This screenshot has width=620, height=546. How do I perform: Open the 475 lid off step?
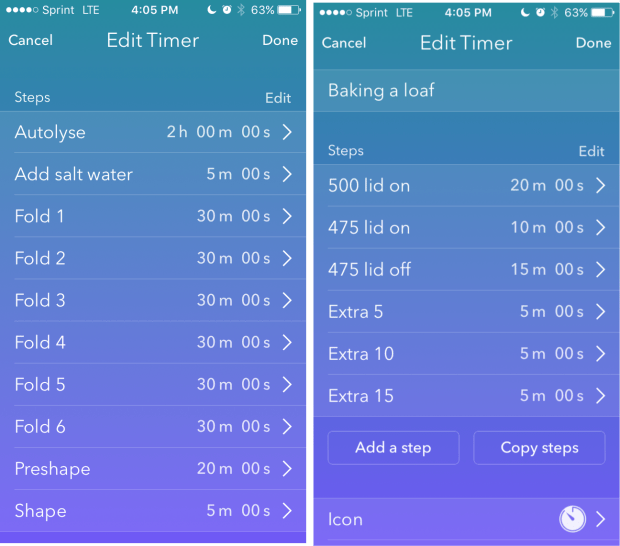coord(465,269)
